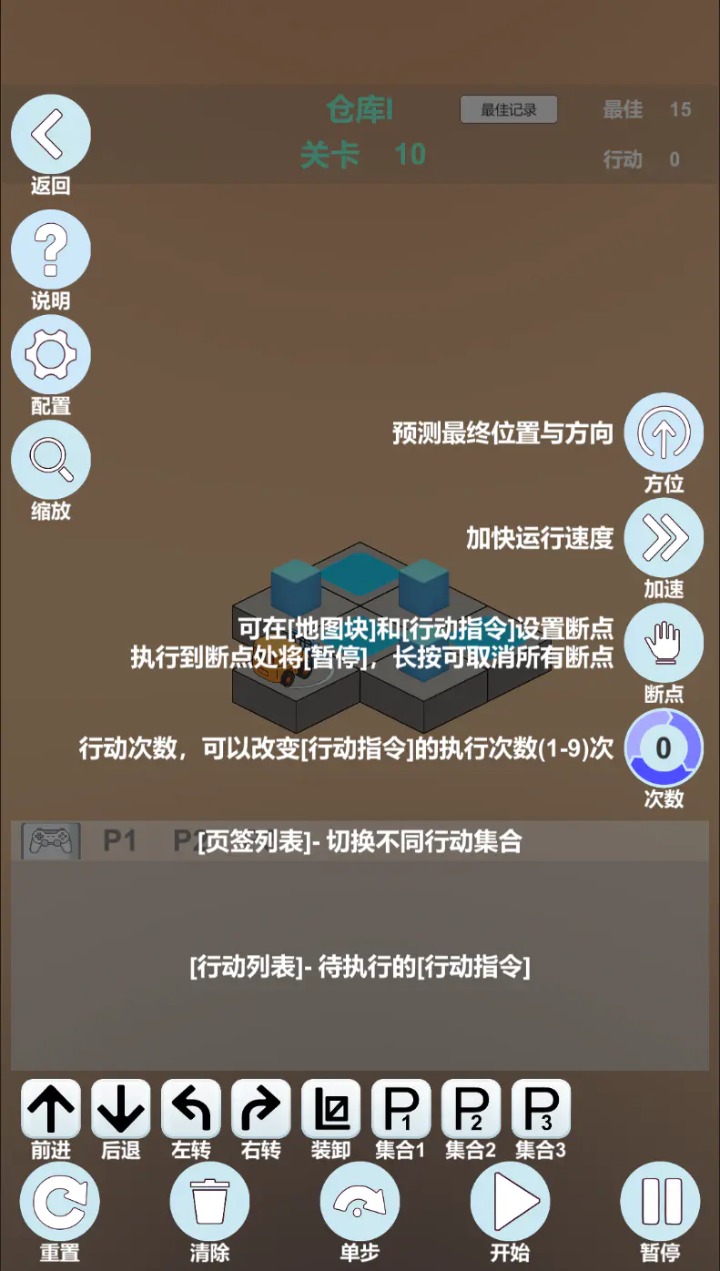Viewport: 720px width, 1271px height.
Task: Change the 次数 repeat count
Action: [x=663, y=748]
